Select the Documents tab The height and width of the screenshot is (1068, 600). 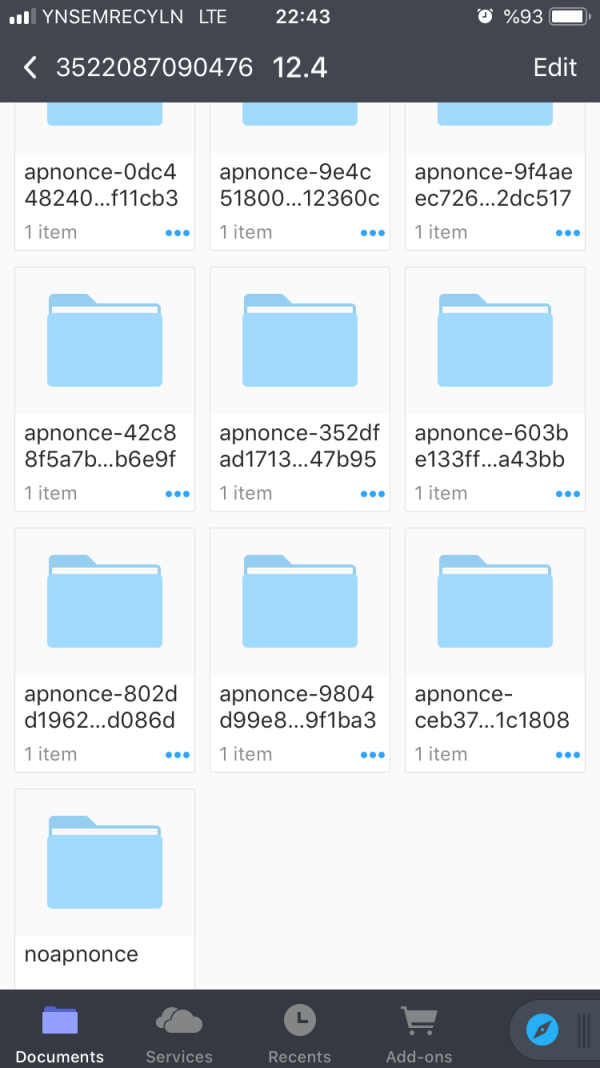[x=60, y=1033]
